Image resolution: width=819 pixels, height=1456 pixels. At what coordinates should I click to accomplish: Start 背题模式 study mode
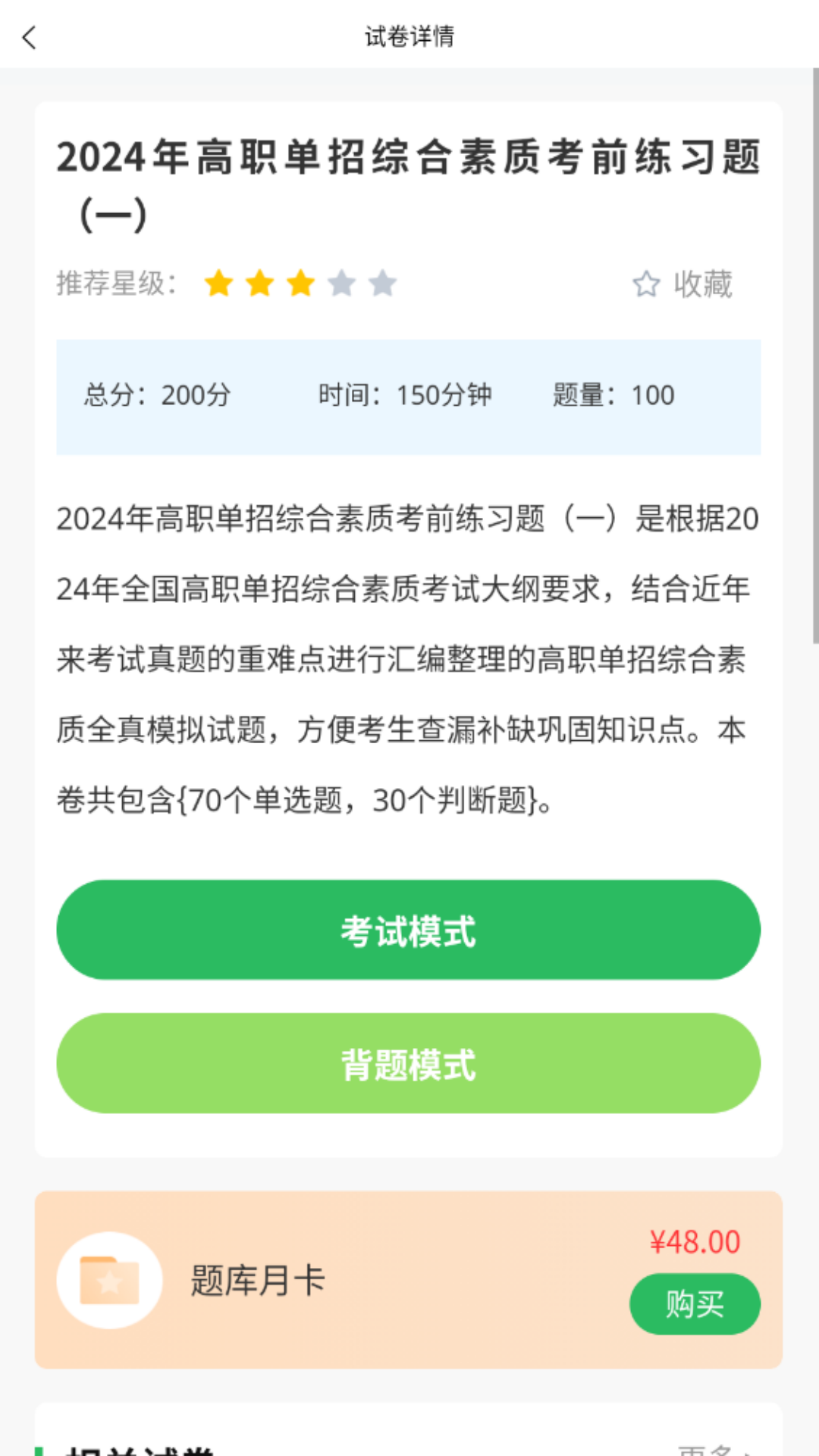tap(409, 1063)
